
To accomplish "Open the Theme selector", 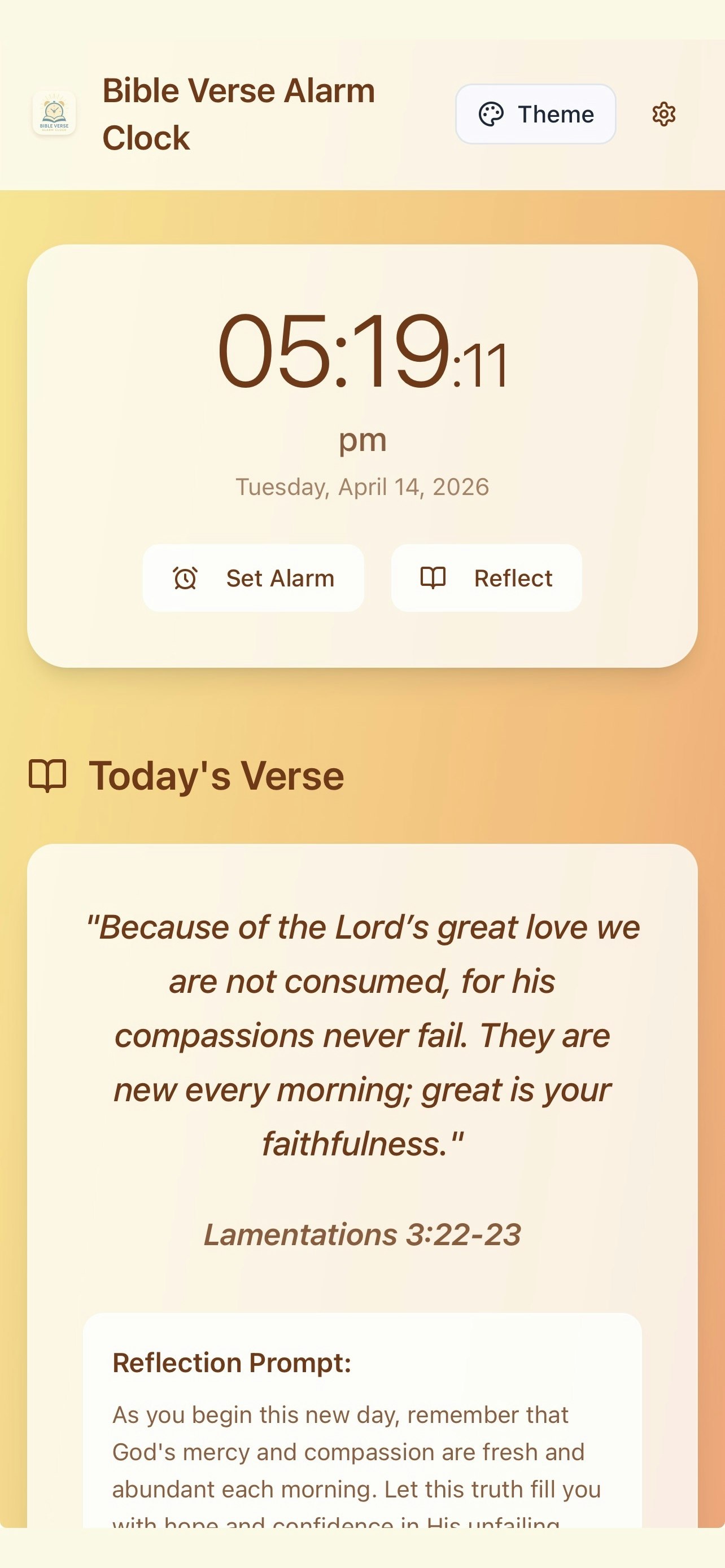I will click(x=536, y=114).
